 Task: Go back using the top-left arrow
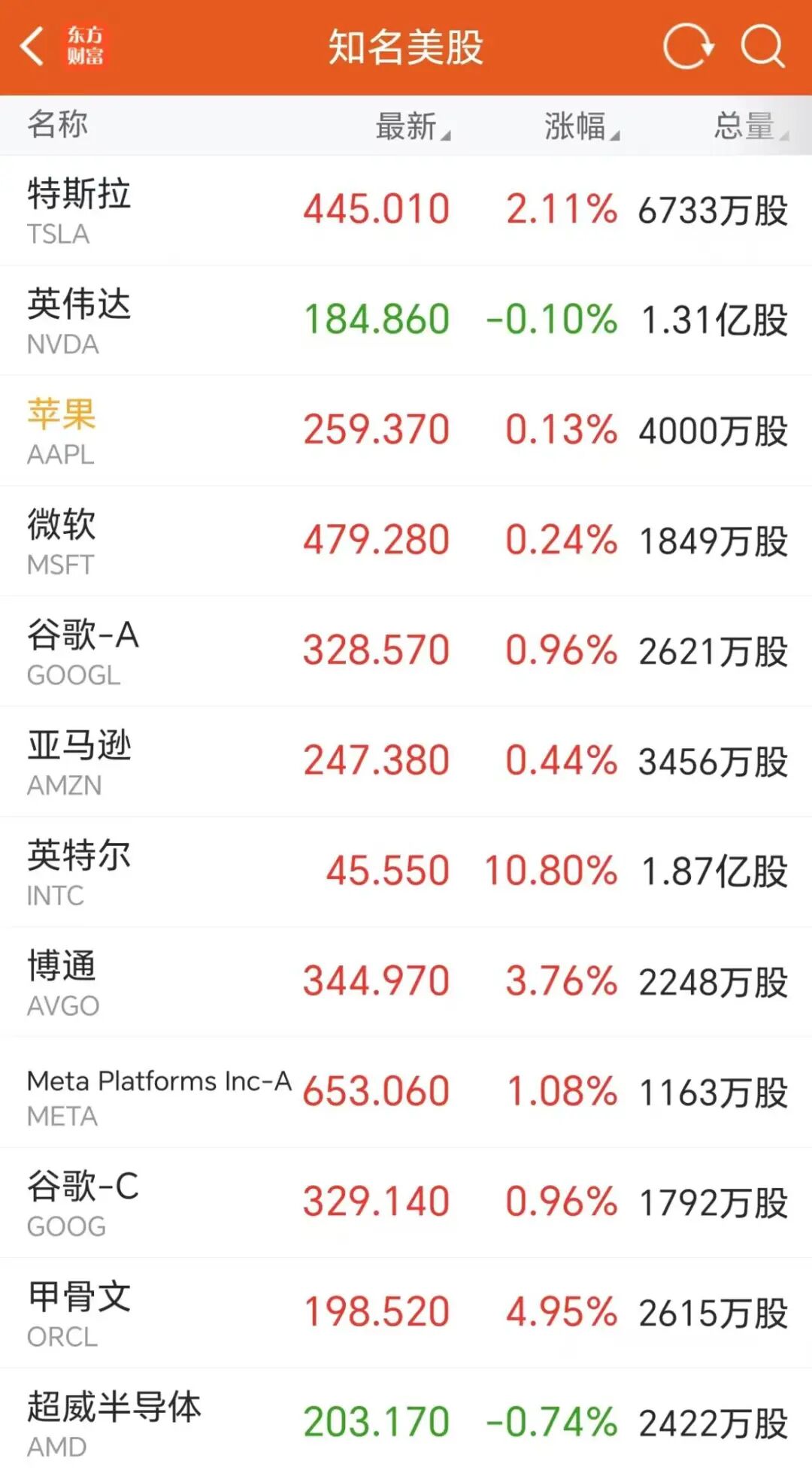pyautogui.click(x=33, y=47)
